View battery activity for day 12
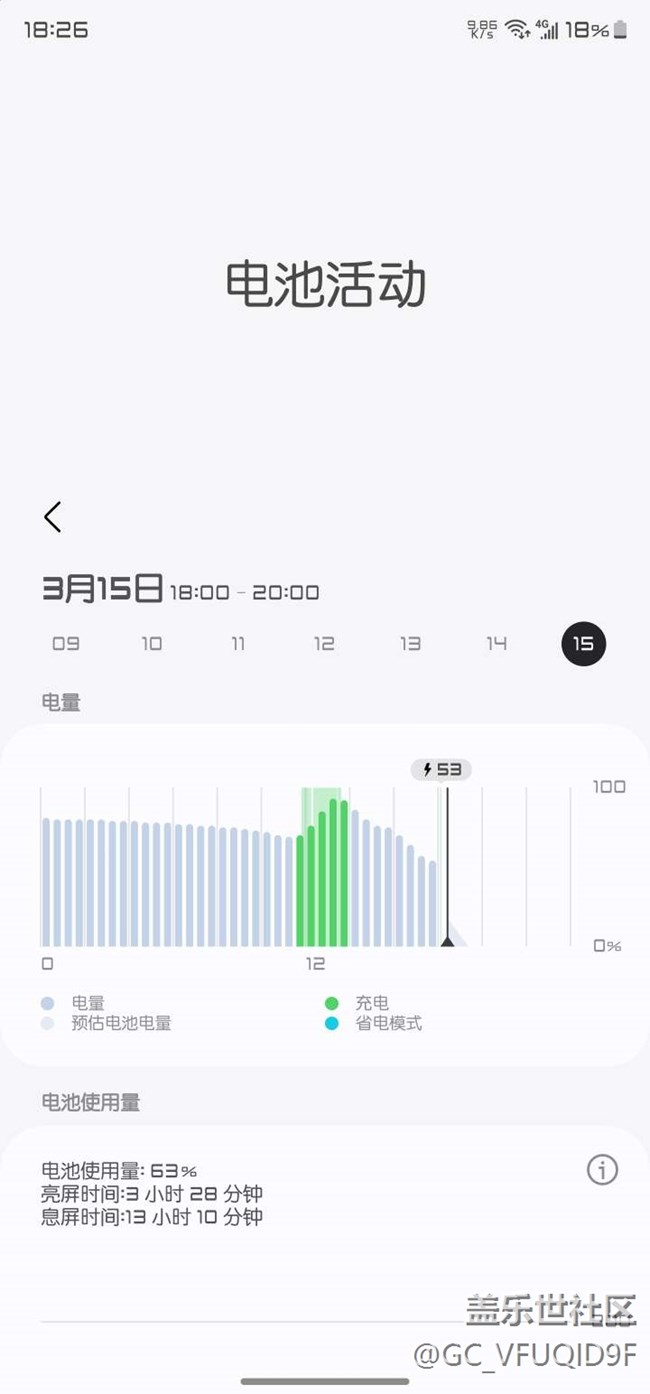The width and height of the screenshot is (650, 1394). pos(324,644)
